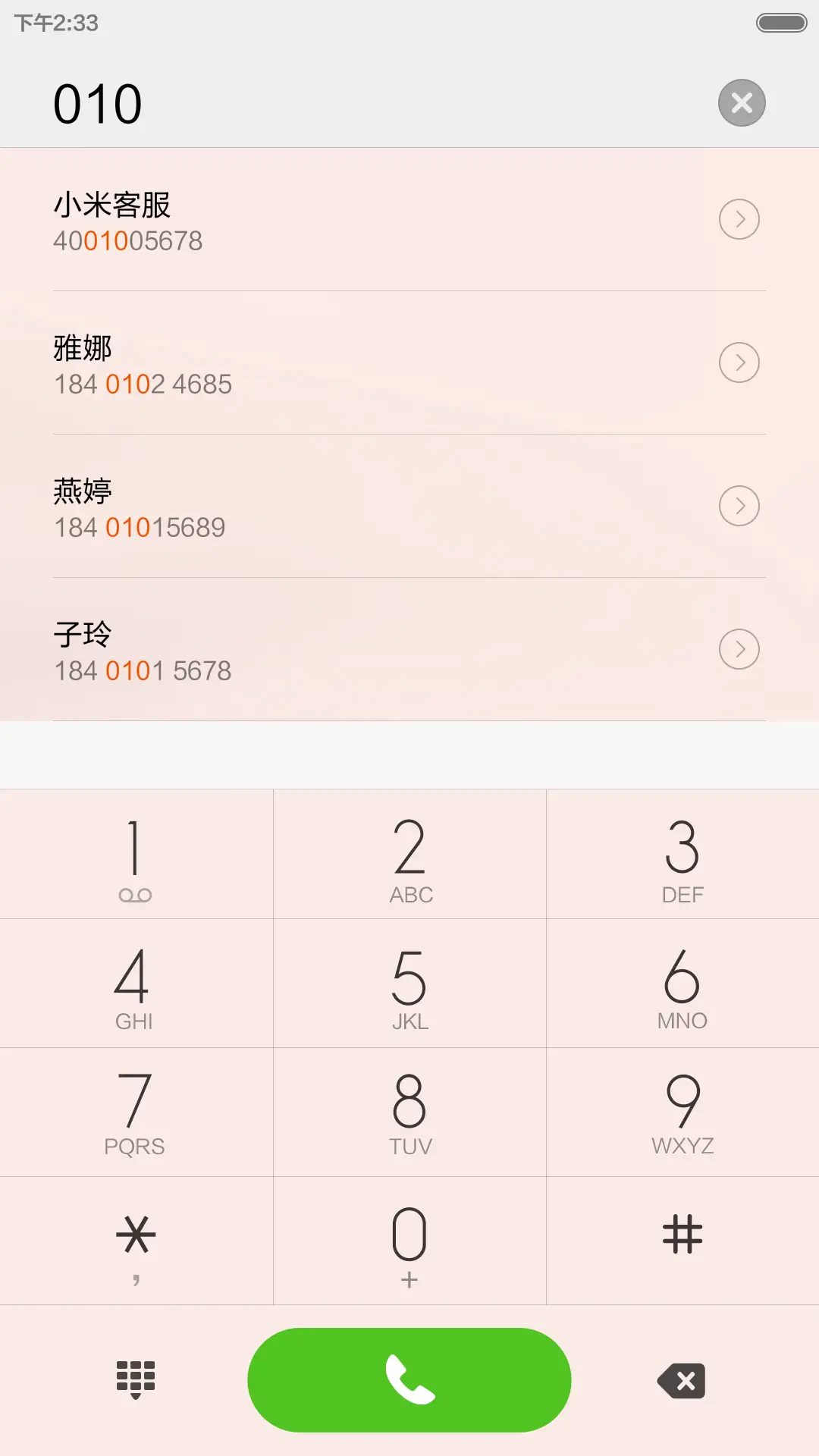The image size is (819, 1456).
Task: Check the battery indicator in status bar
Action: [x=775, y=22]
